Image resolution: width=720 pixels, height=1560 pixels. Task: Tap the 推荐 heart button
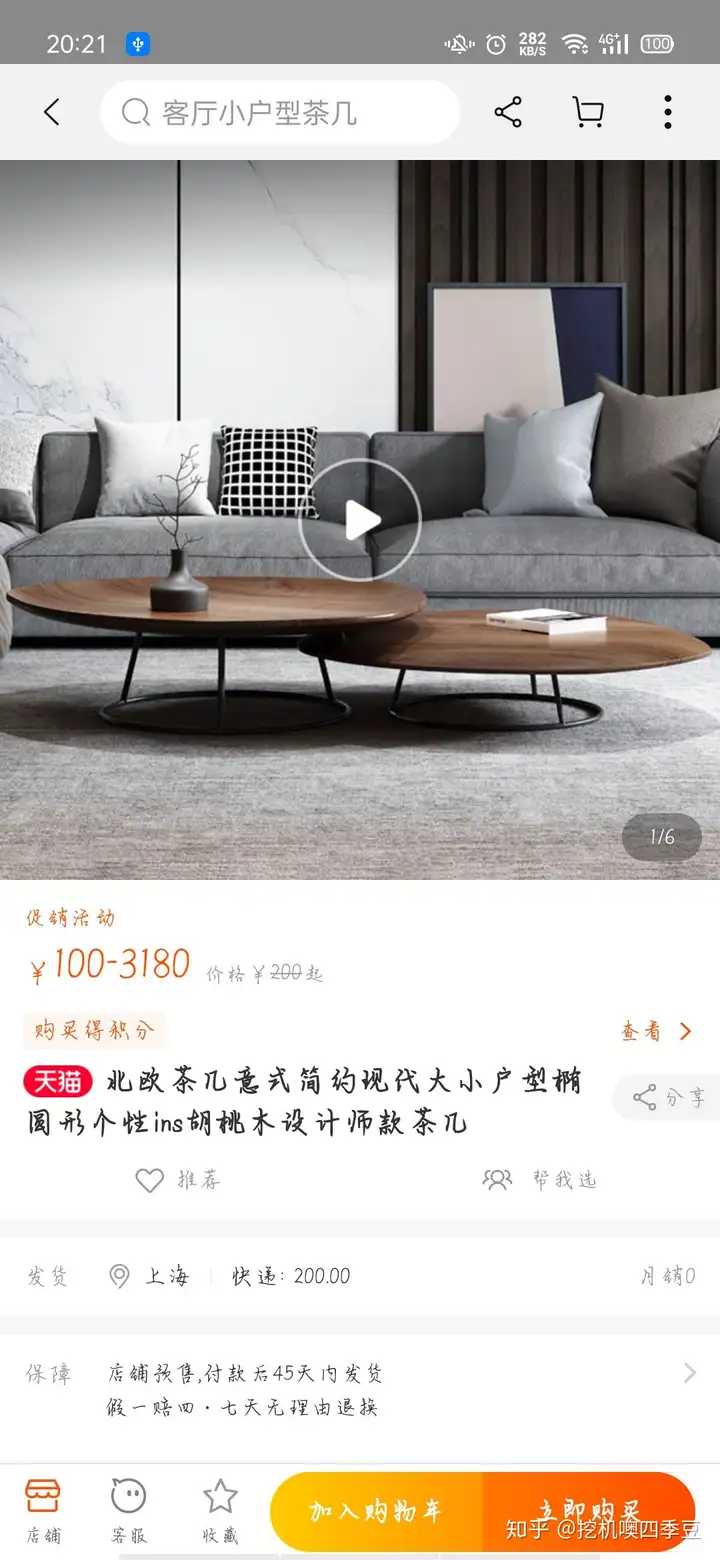pyautogui.click(x=178, y=1180)
